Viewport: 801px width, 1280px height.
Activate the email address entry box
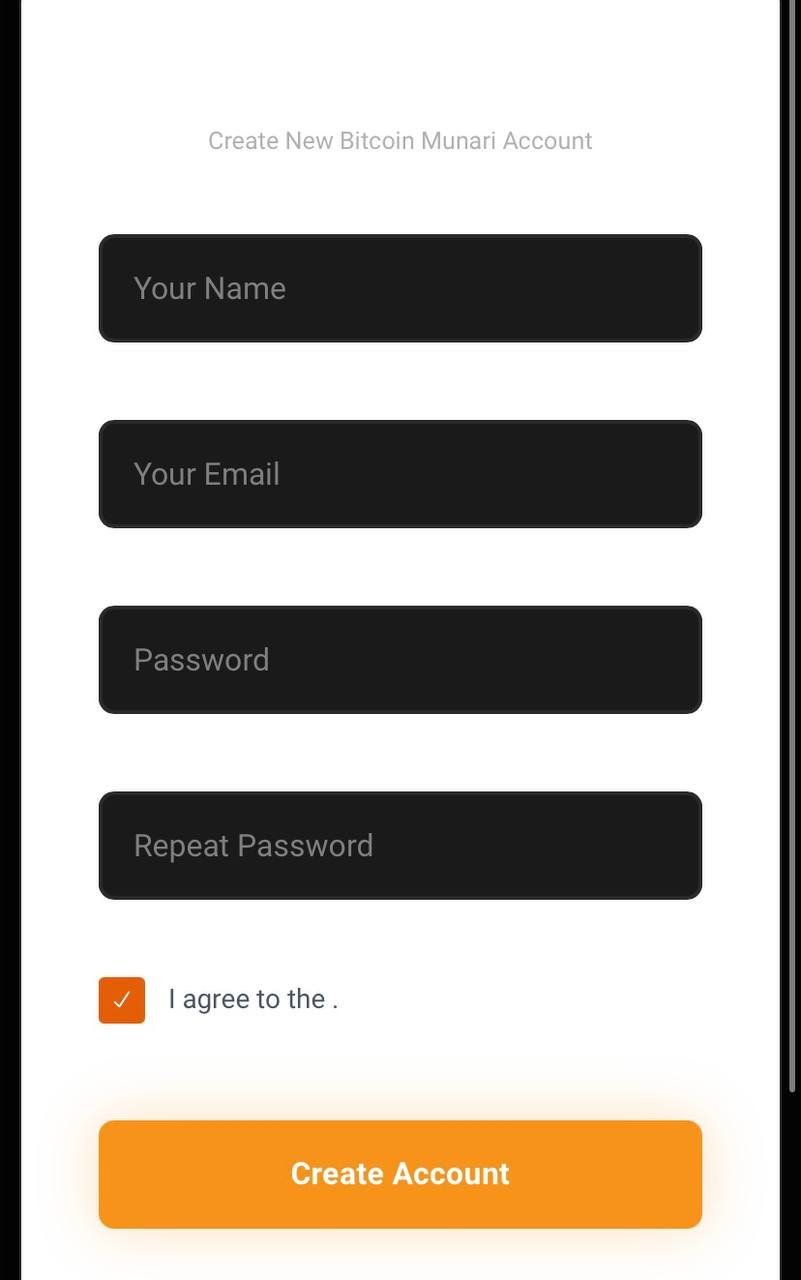400,474
